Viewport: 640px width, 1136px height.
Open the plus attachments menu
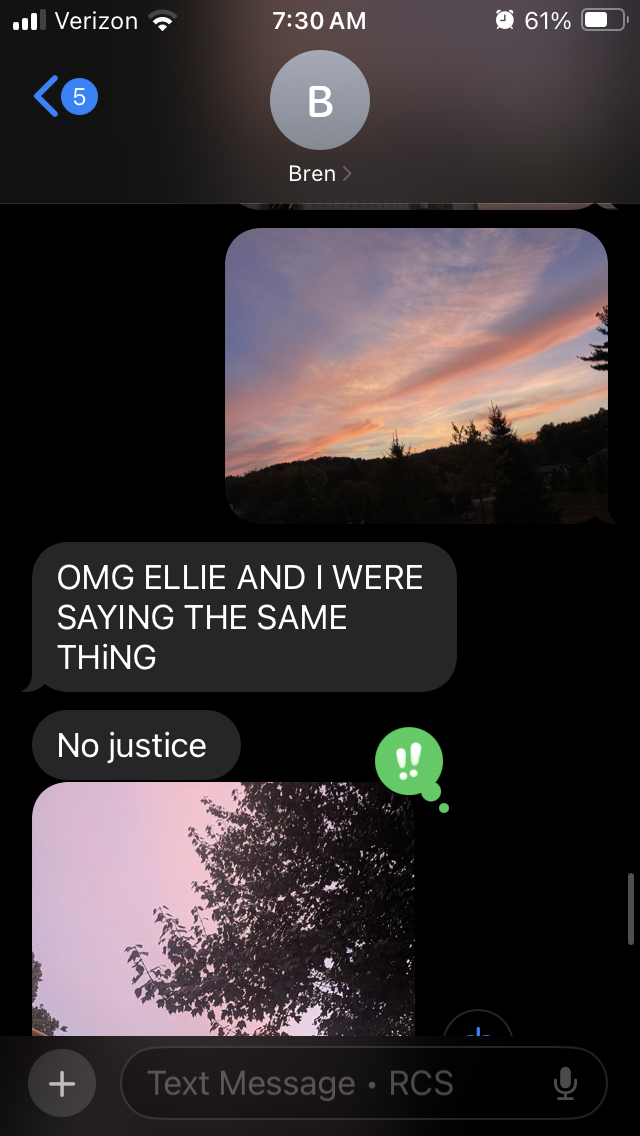click(62, 1083)
